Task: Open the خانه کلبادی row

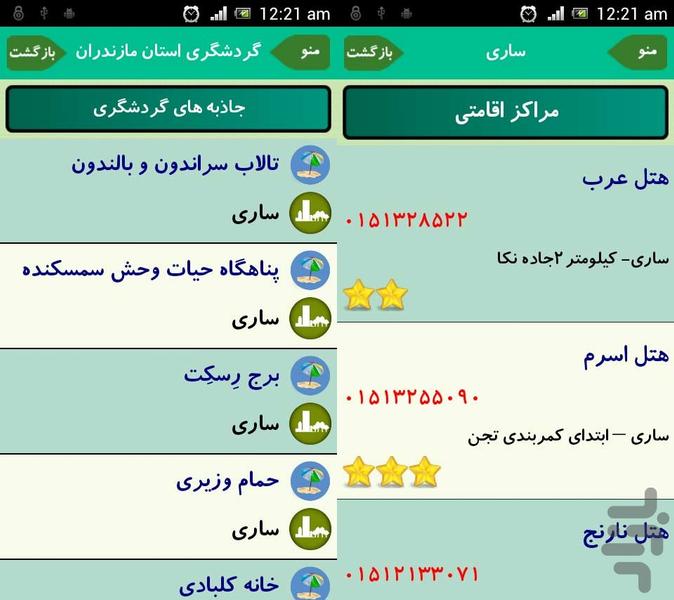Action: pos(168,585)
